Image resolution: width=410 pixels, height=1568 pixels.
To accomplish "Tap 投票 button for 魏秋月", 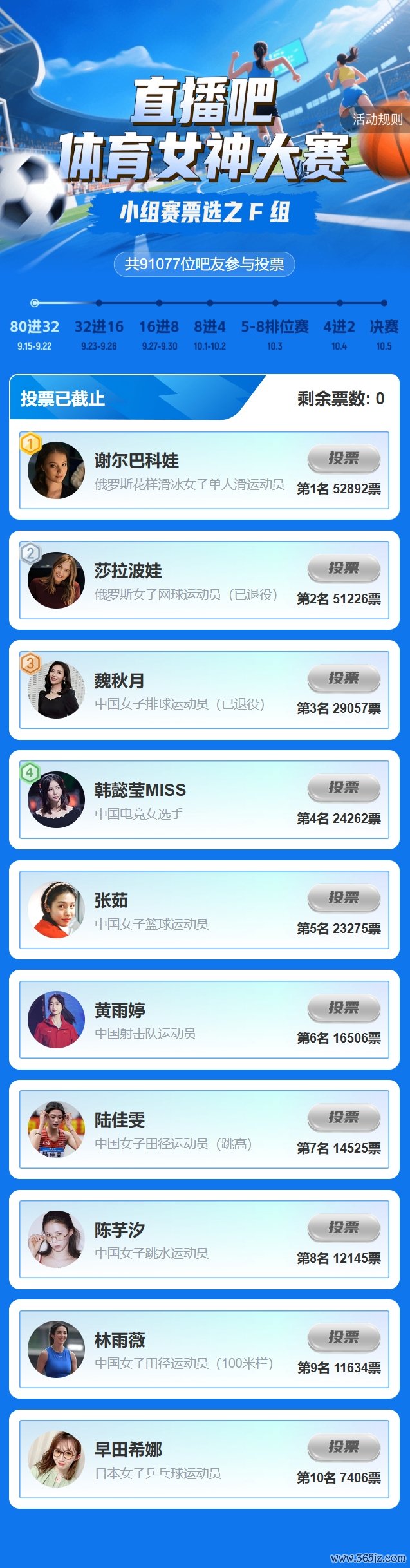I will pyautogui.click(x=344, y=678).
